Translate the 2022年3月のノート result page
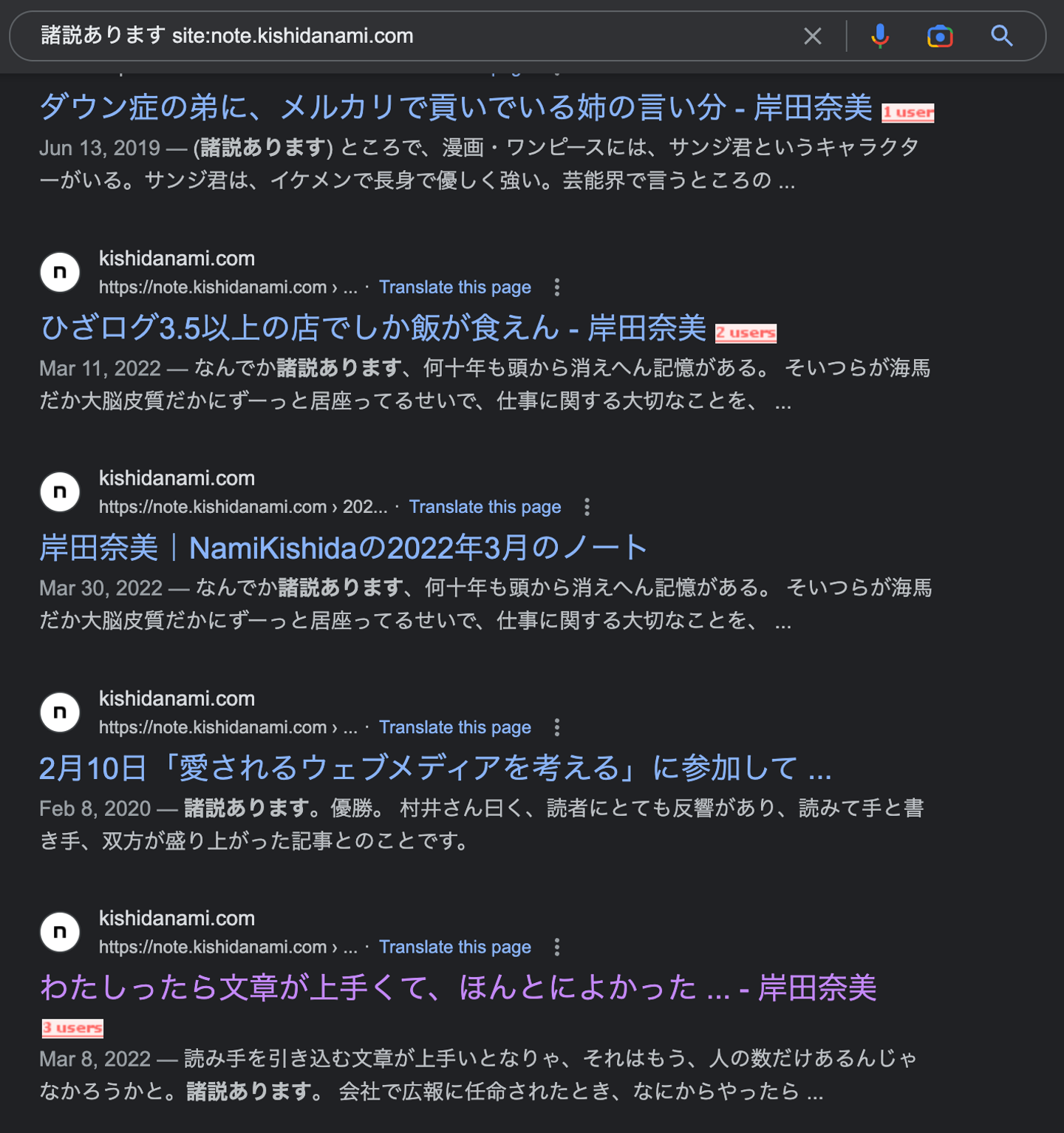The width and height of the screenshot is (1064, 1133). pyautogui.click(x=485, y=507)
